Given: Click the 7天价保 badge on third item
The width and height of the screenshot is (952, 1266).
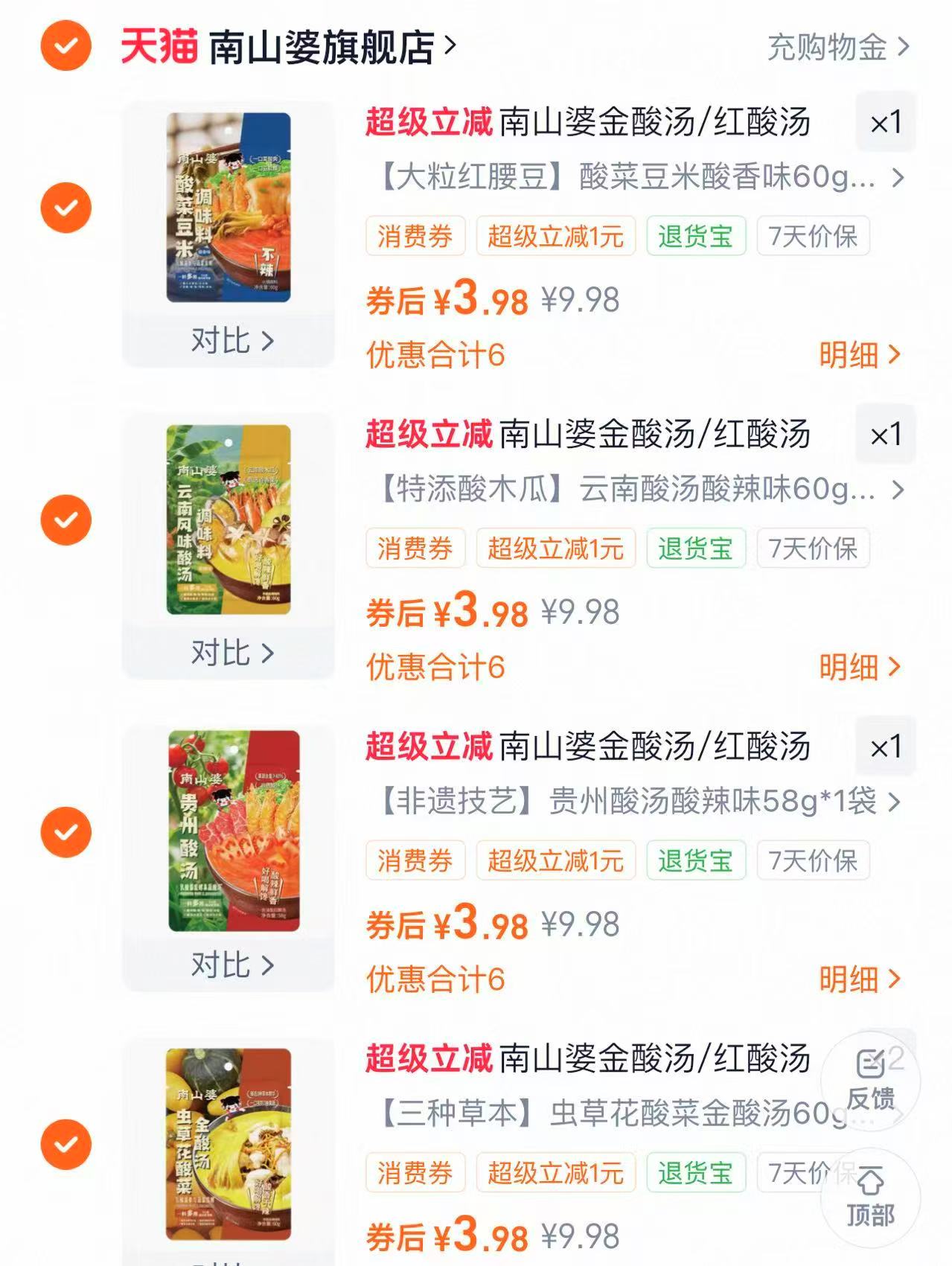Looking at the screenshot, I should pyautogui.click(x=811, y=860).
